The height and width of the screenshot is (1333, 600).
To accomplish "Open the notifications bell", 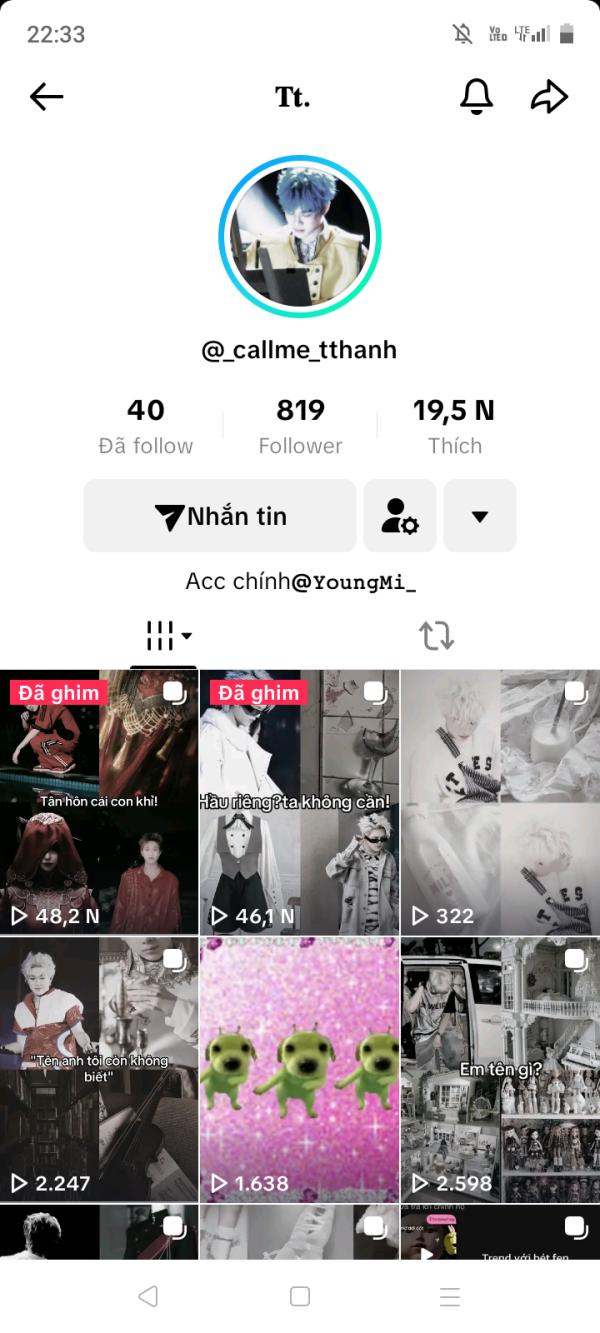I will [x=476, y=97].
